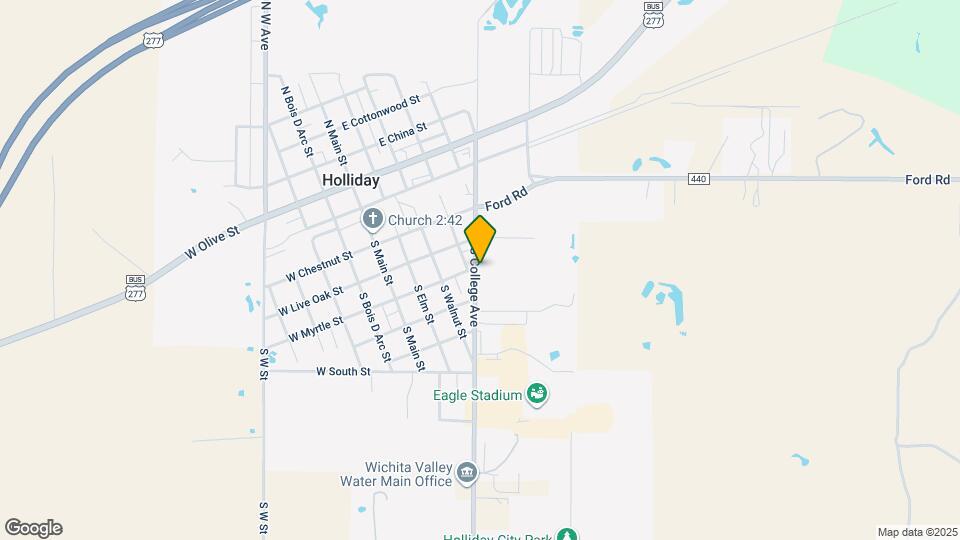960x540 pixels.
Task: Open the Church 2:42 place pin
Action: pos(372,220)
